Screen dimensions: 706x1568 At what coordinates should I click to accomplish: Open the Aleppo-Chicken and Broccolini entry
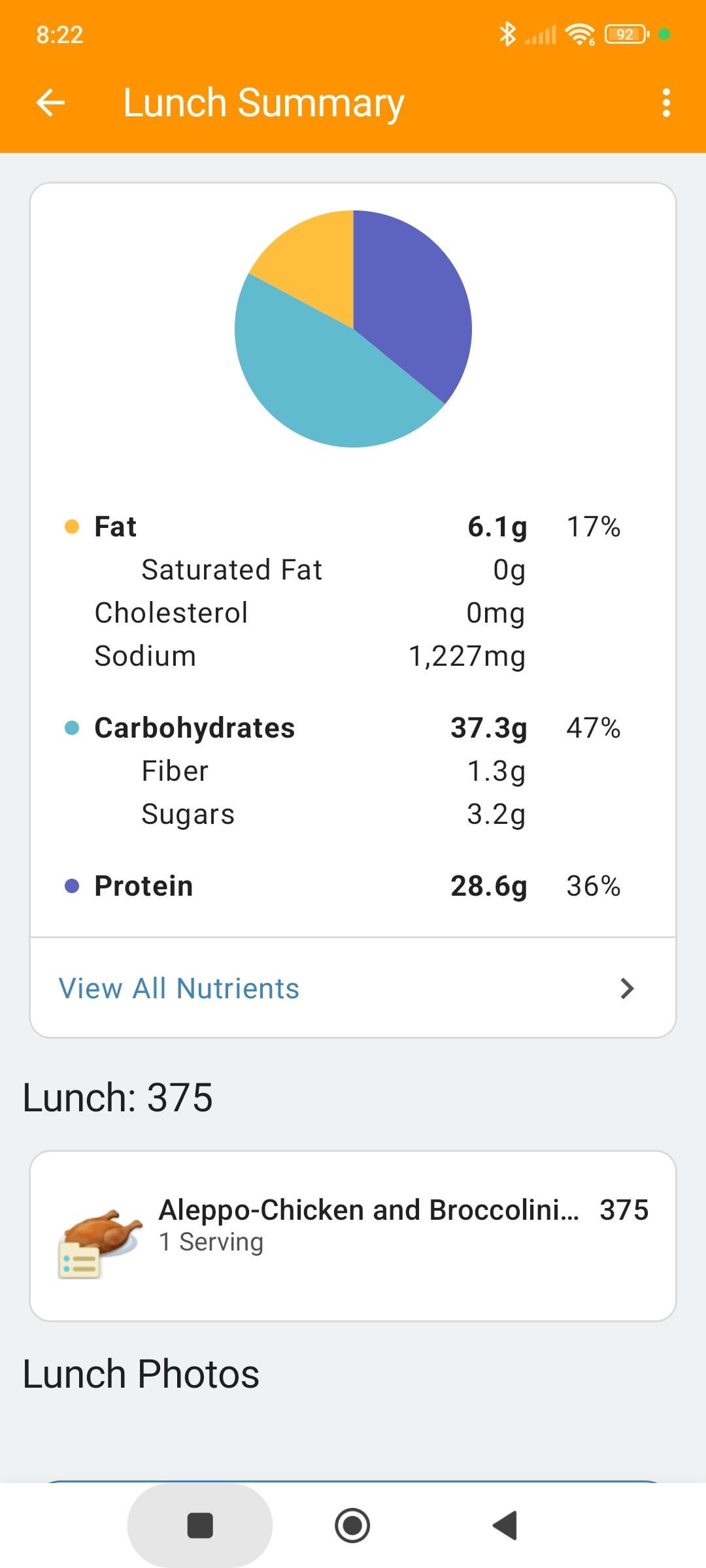(353, 1236)
